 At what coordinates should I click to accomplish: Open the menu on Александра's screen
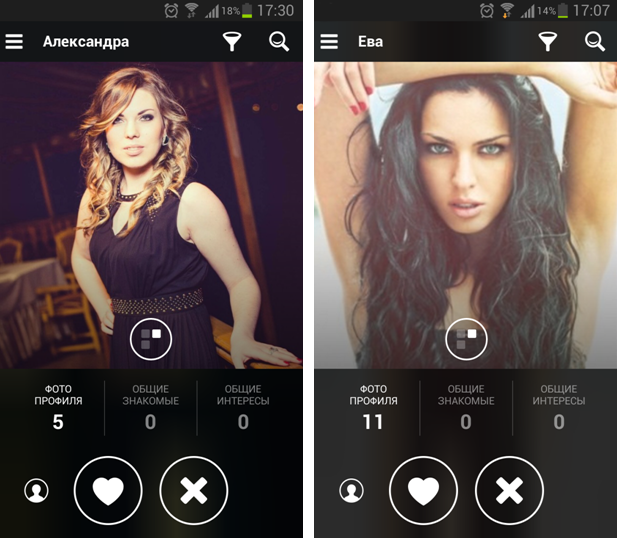click(14, 42)
